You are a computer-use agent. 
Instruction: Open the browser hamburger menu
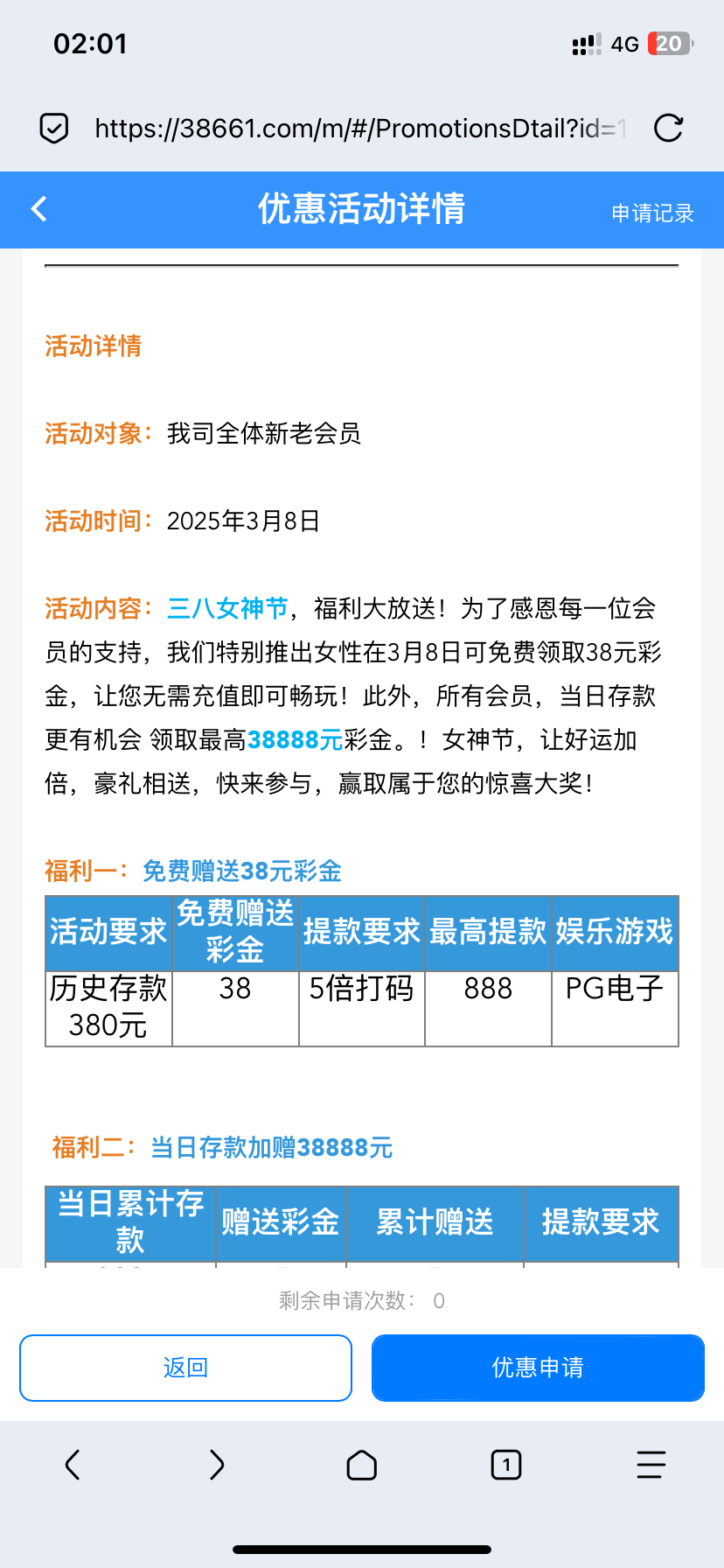tap(651, 1464)
